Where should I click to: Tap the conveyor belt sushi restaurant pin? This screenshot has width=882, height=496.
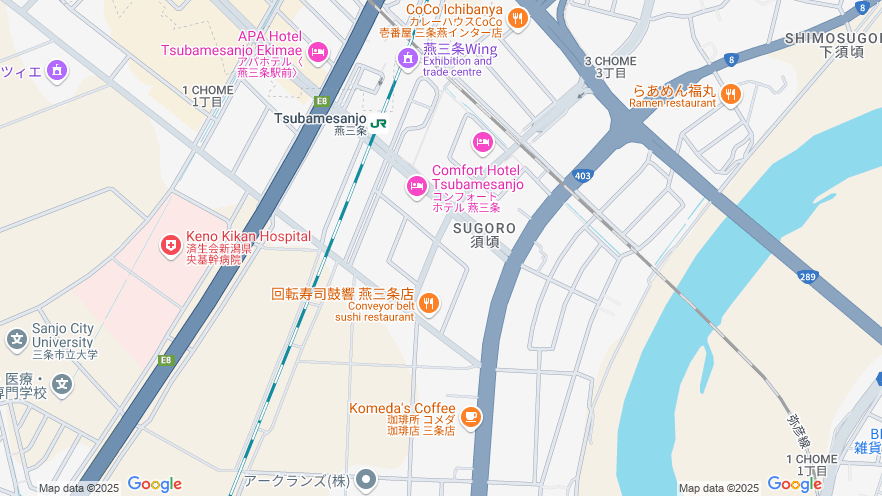coord(429,303)
